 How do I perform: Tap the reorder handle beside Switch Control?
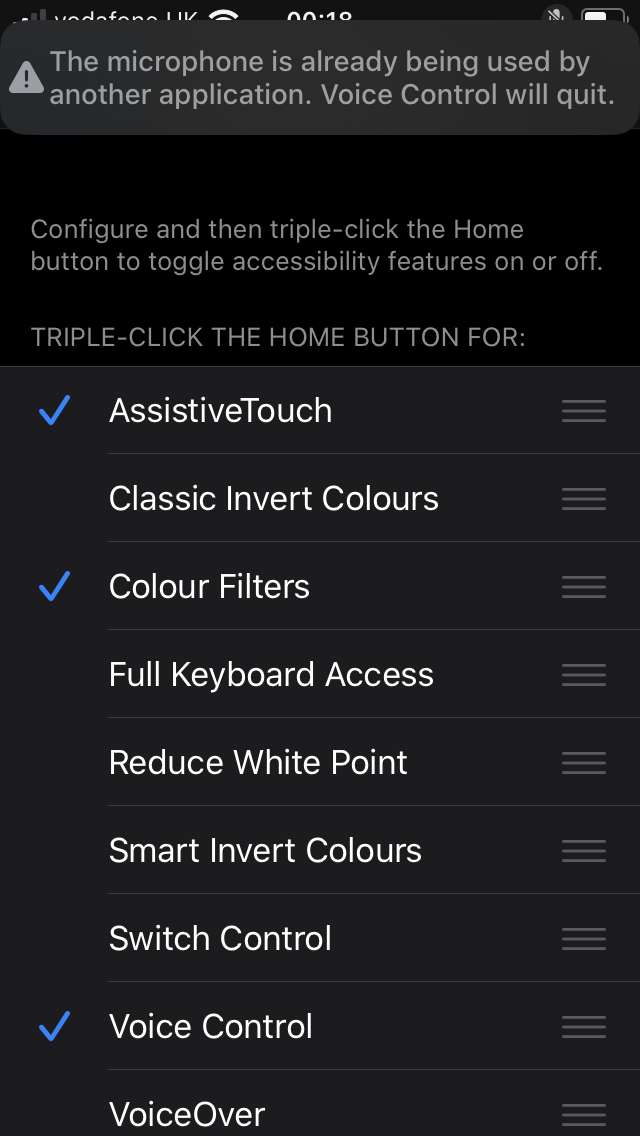(583, 938)
